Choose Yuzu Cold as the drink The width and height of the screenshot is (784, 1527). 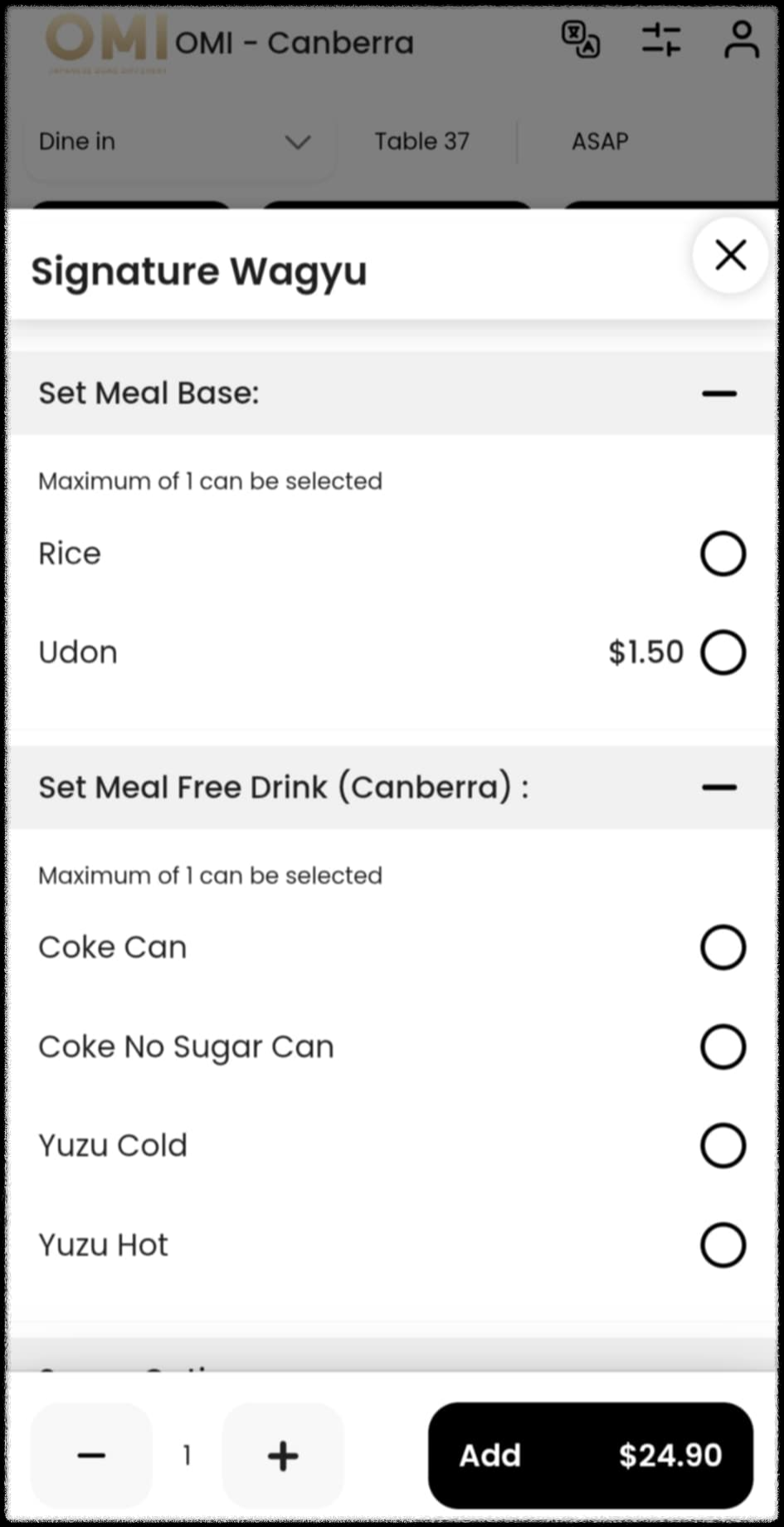pyautogui.click(x=723, y=1146)
